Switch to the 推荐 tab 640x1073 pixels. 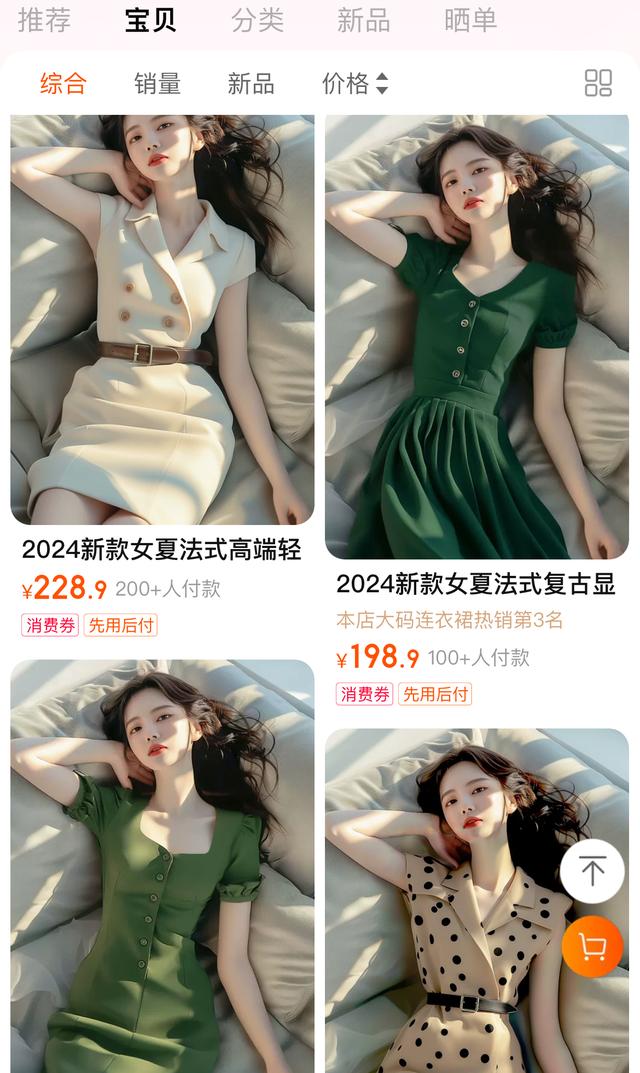(44, 20)
